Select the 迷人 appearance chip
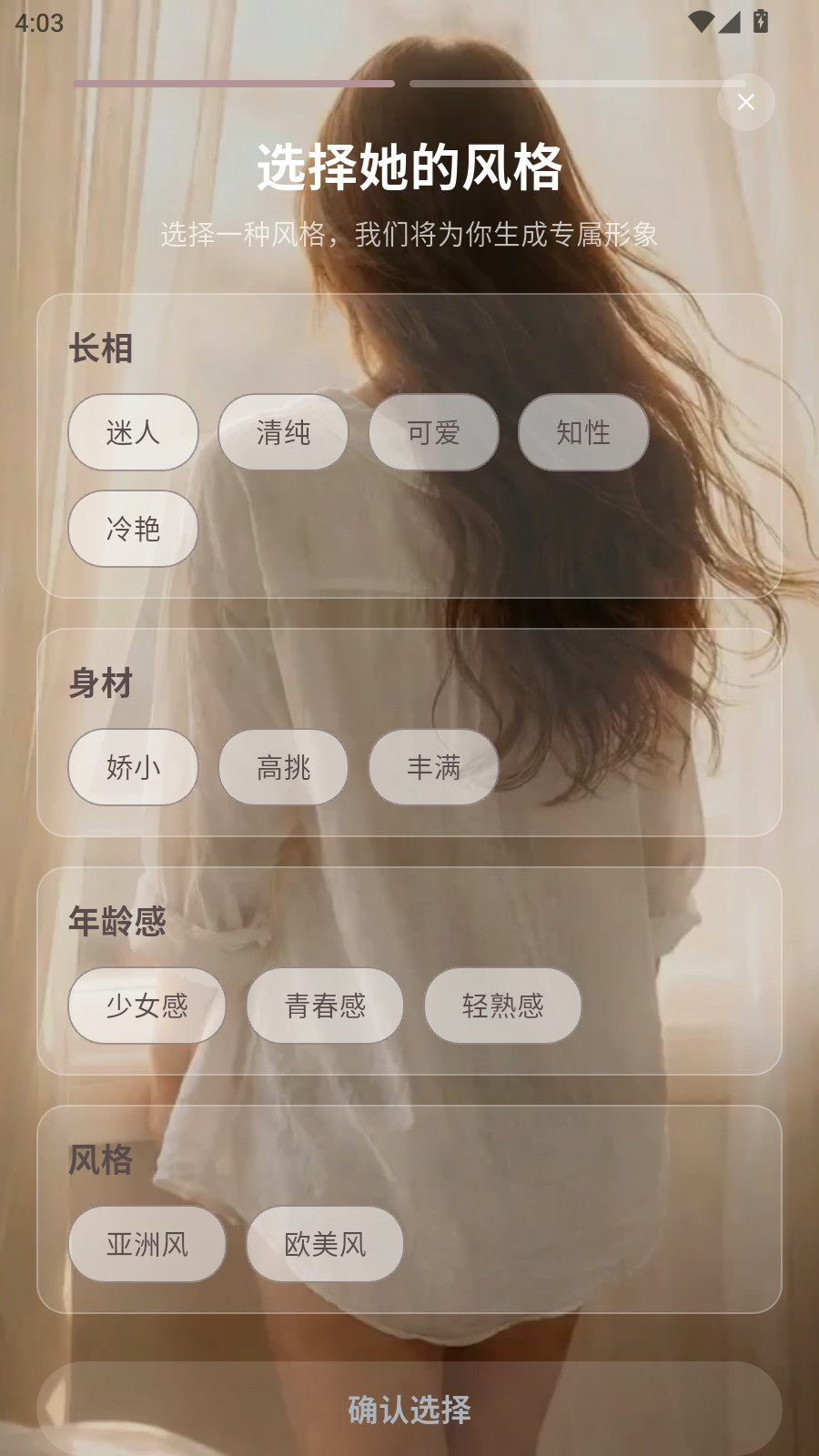 pyautogui.click(x=133, y=432)
